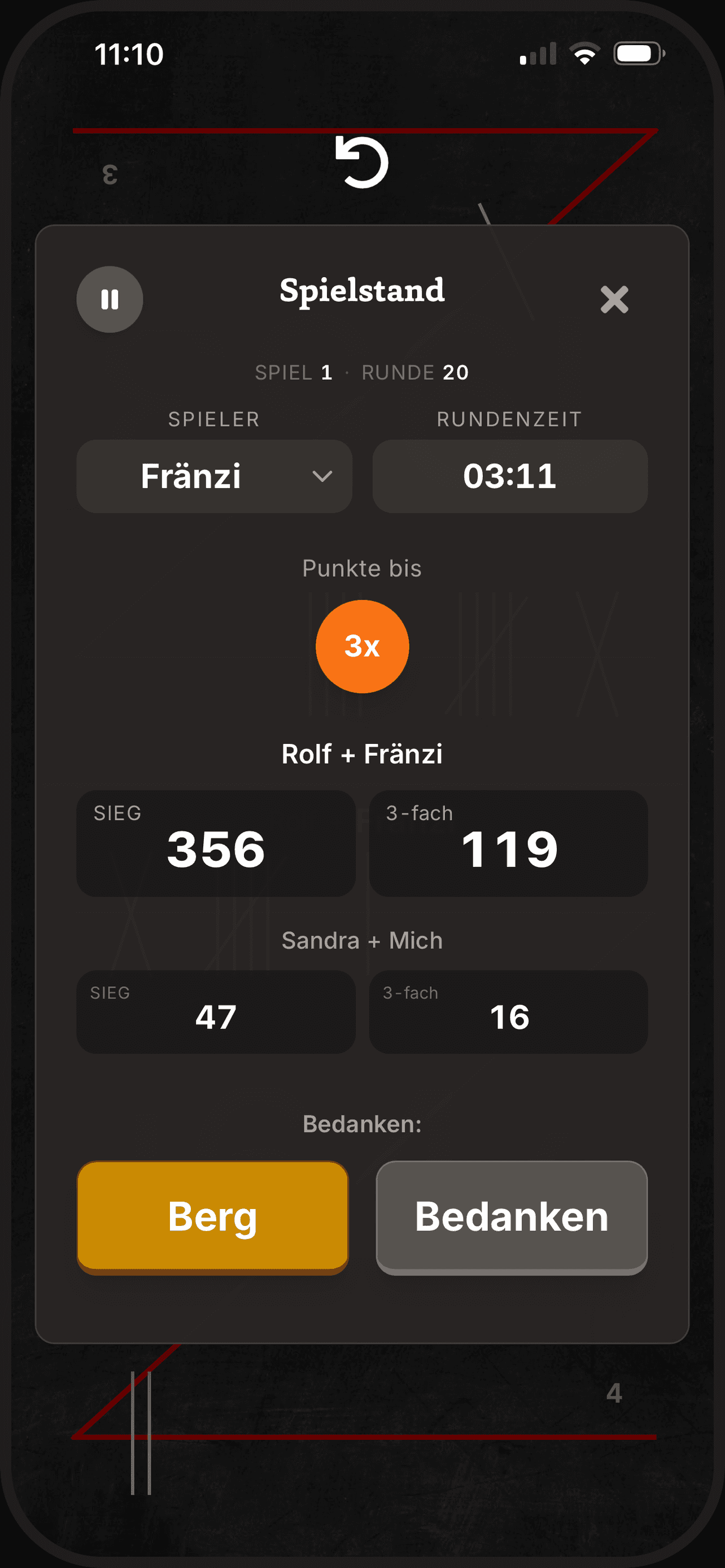Viewport: 725px width, 1568px height.
Task: Tap the undo arrow icon
Action: pyautogui.click(x=362, y=162)
